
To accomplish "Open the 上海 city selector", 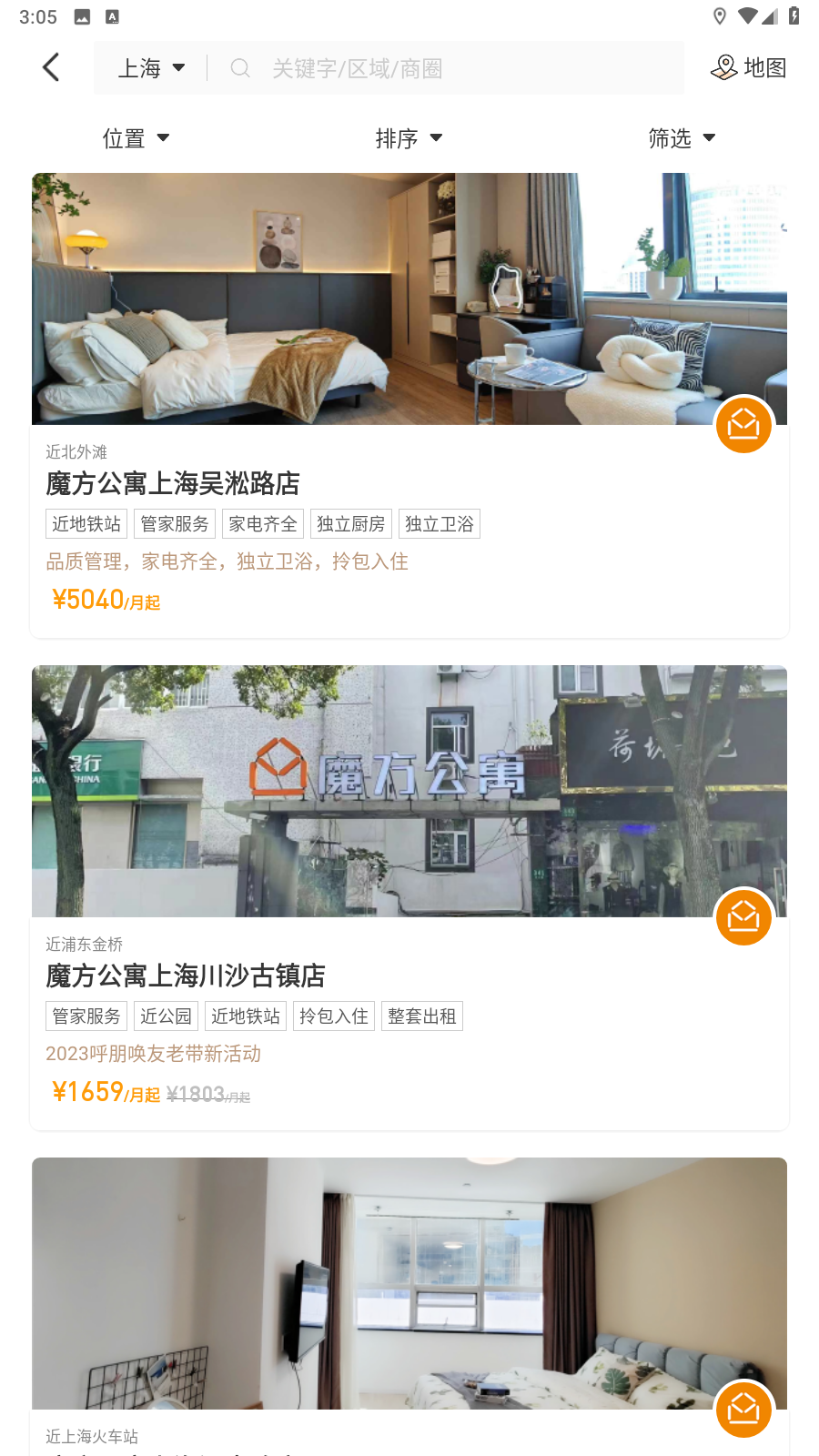I will (152, 67).
